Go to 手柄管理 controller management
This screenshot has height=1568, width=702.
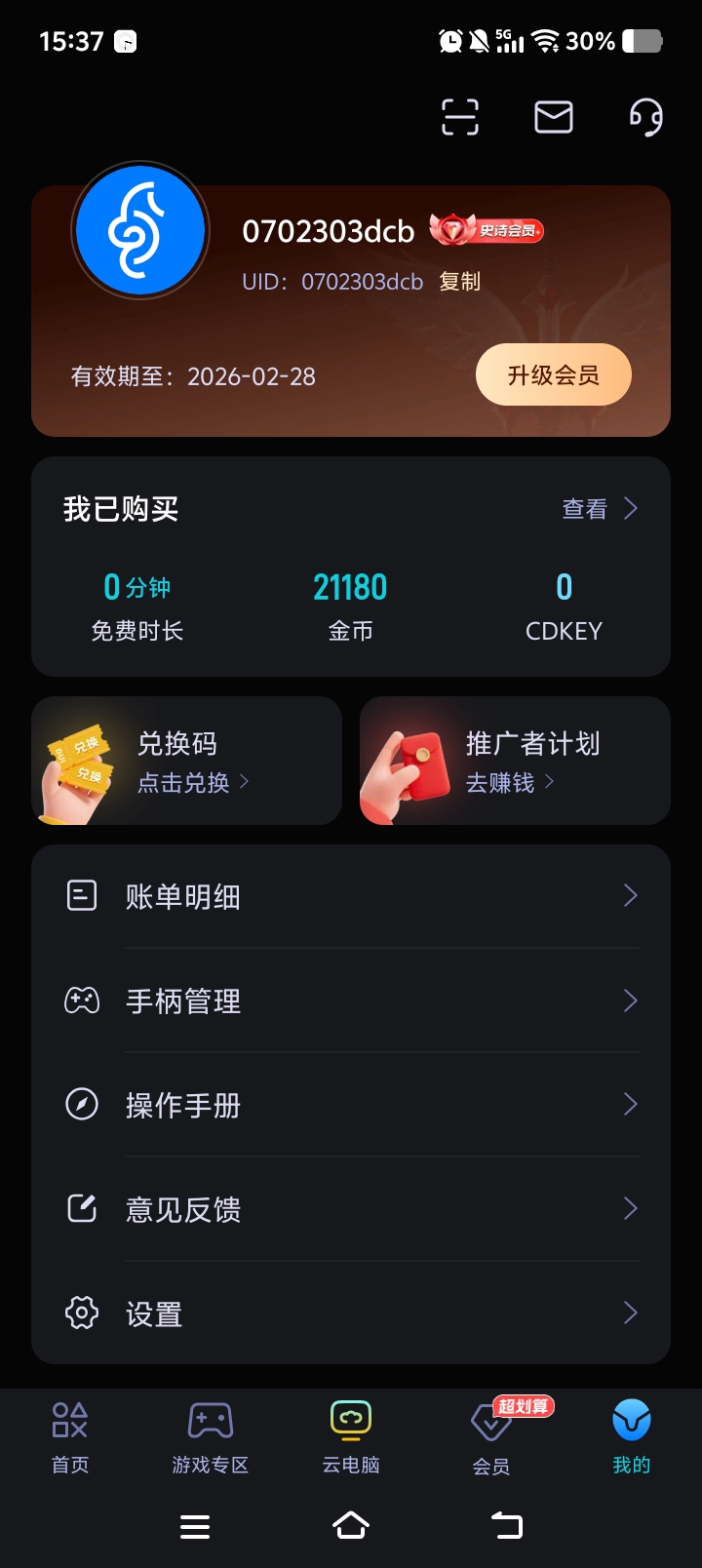coord(351,1000)
